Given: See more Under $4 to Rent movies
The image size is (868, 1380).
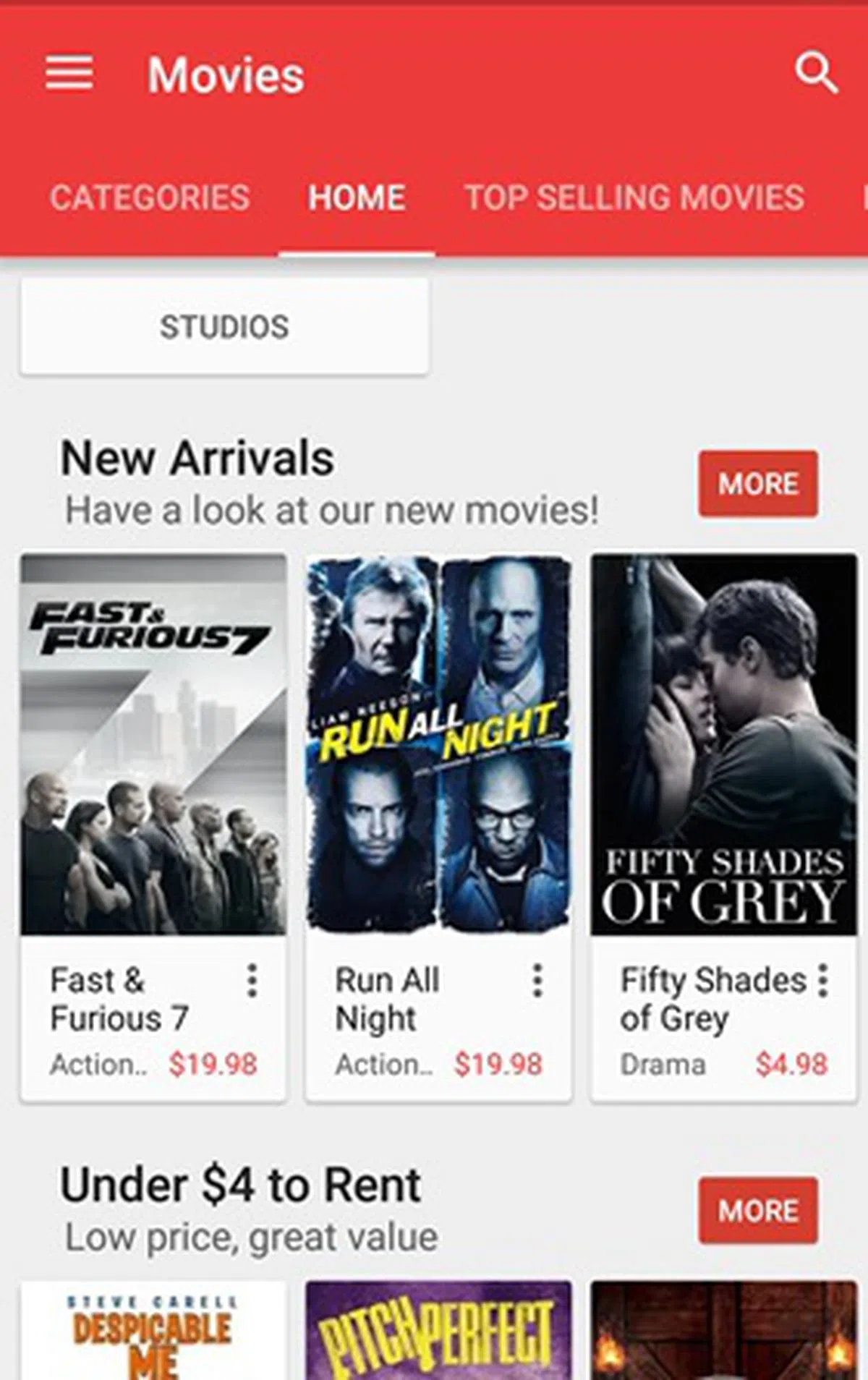Looking at the screenshot, I should [x=757, y=1210].
